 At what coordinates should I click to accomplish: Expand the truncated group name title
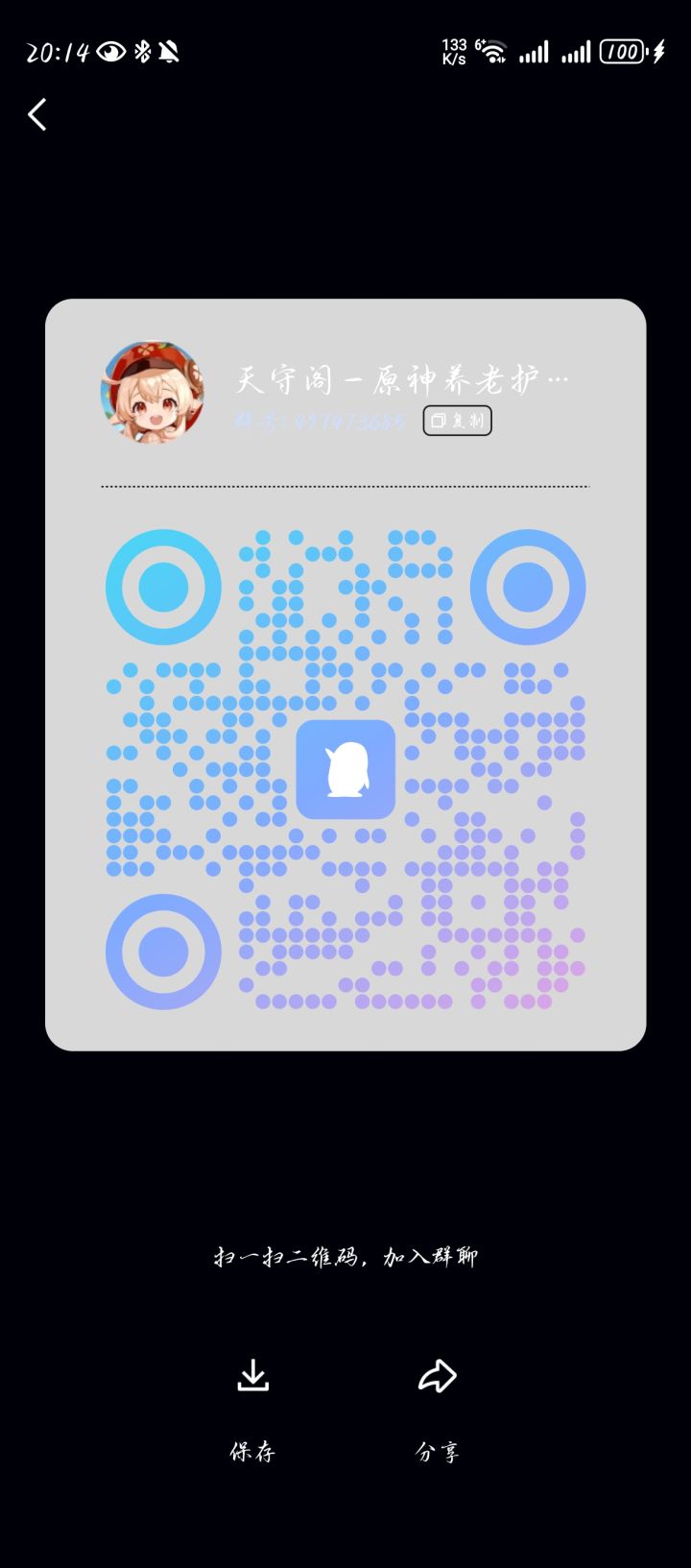tap(403, 378)
